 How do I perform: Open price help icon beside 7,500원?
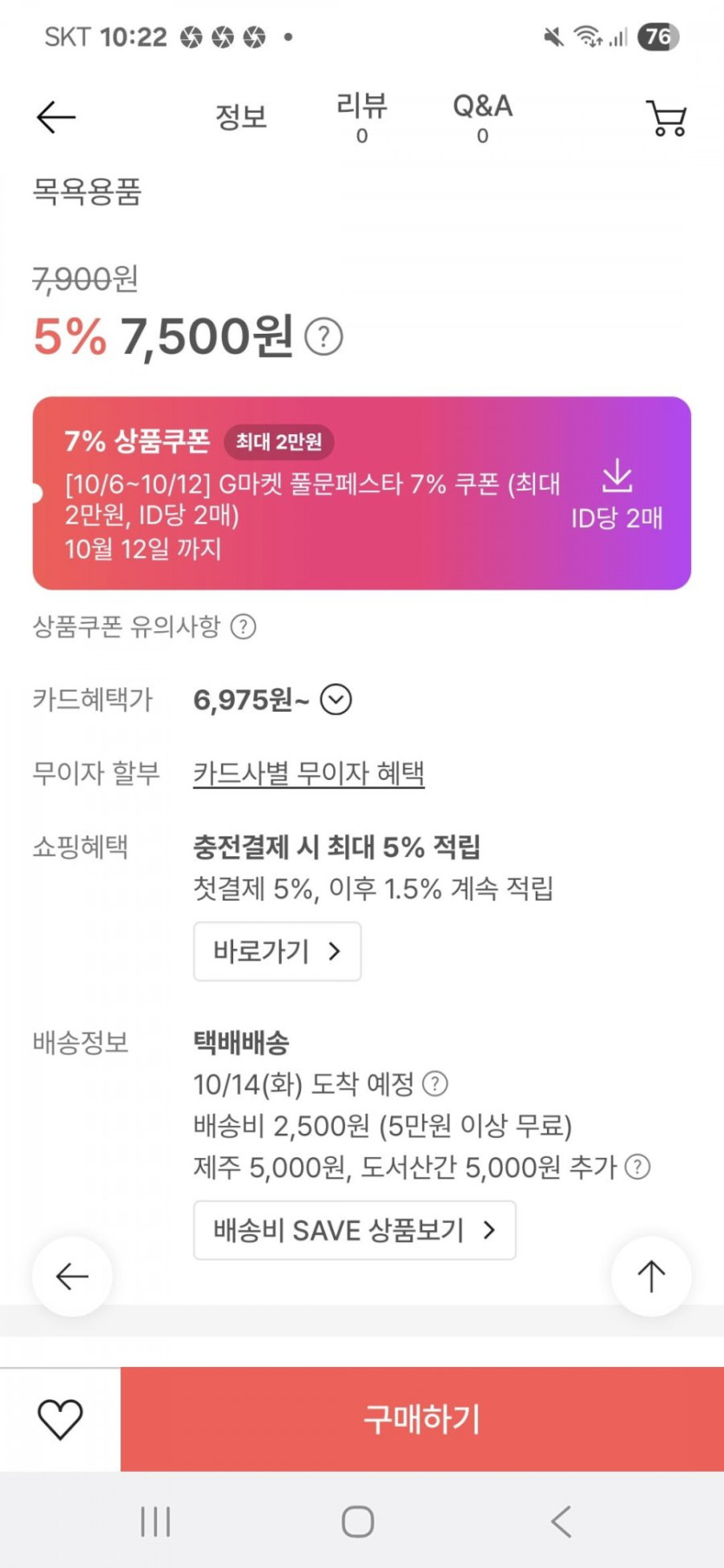pyautogui.click(x=324, y=336)
